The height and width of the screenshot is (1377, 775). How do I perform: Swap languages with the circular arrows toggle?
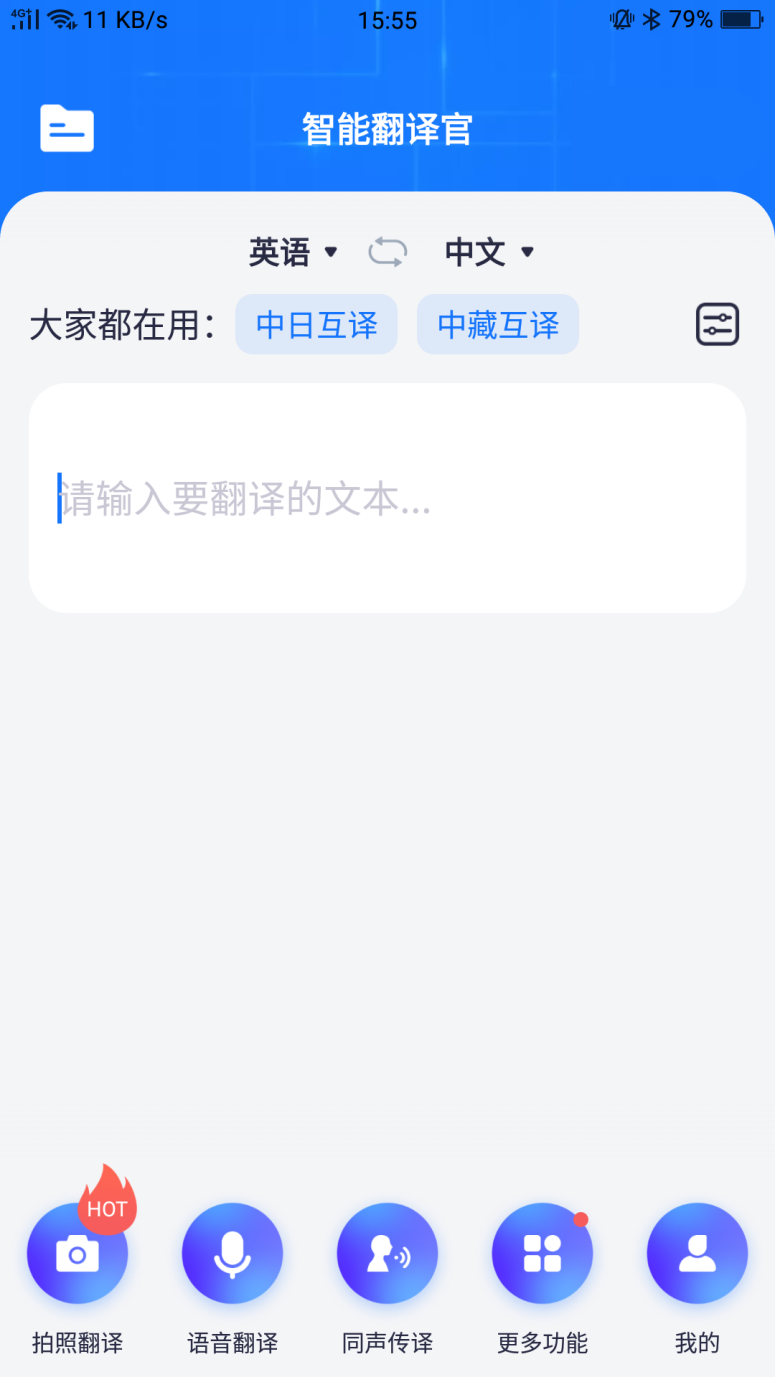click(388, 252)
